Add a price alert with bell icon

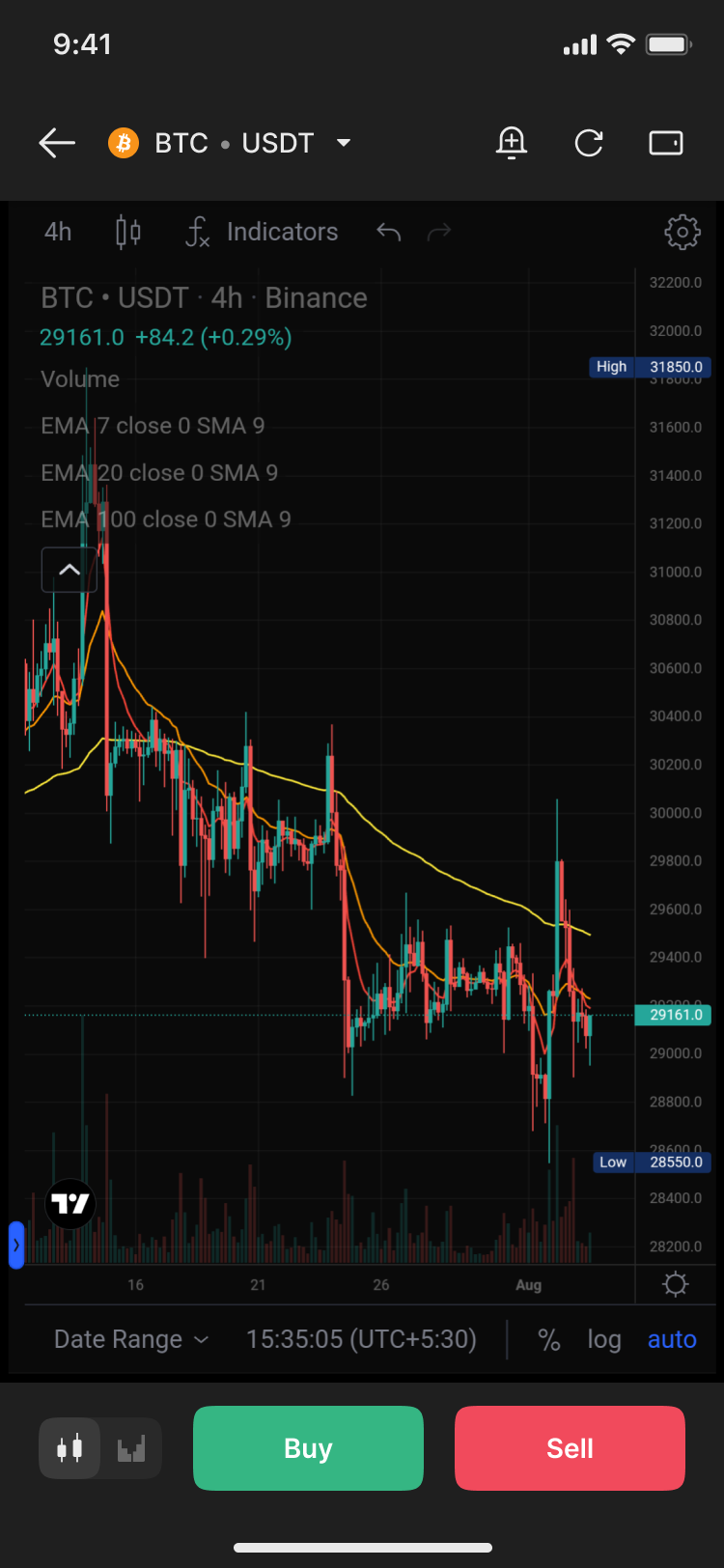pyautogui.click(x=512, y=143)
